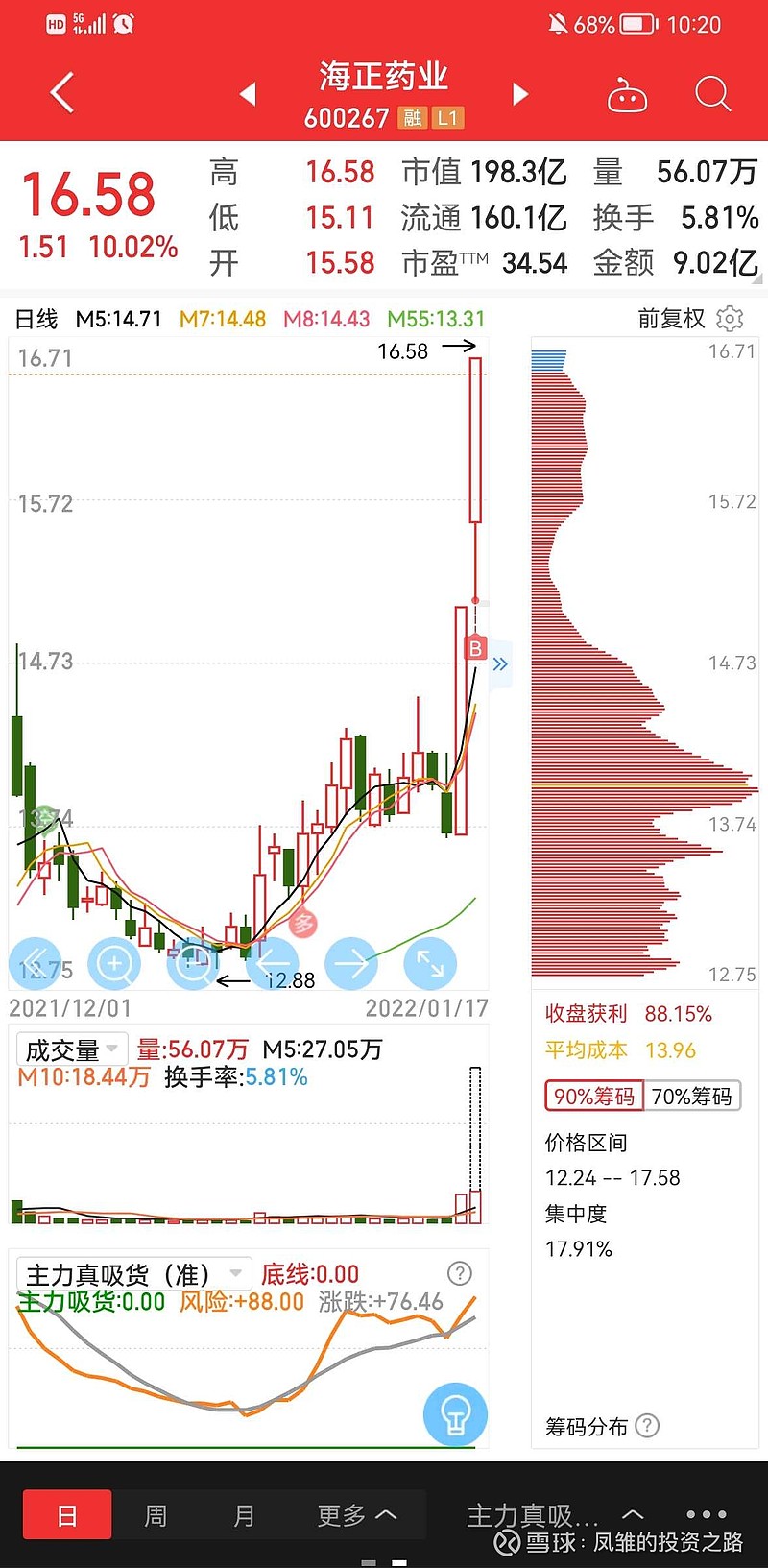Switch to 70%筹码 display
768x1568 pixels.
693,1097
